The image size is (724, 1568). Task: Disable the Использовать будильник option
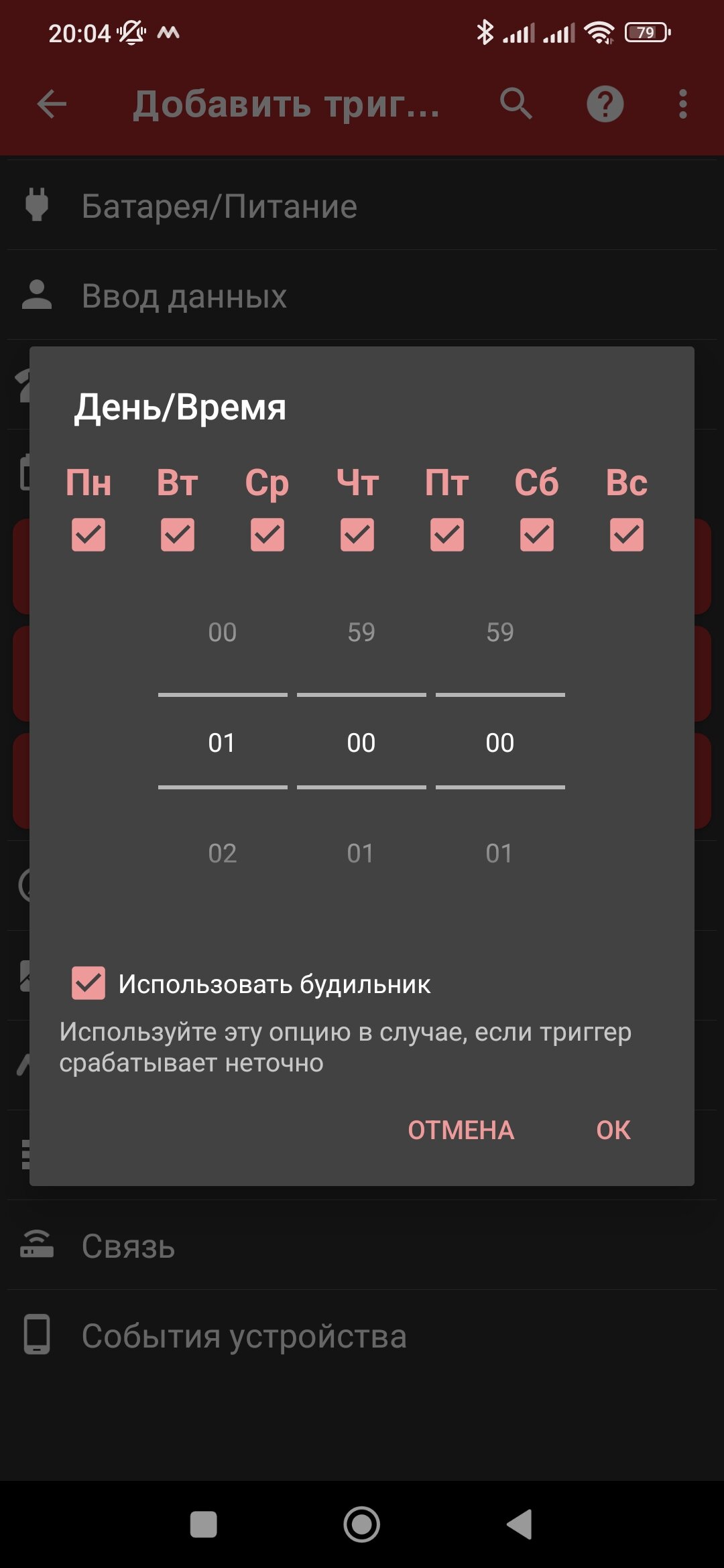[x=88, y=983]
